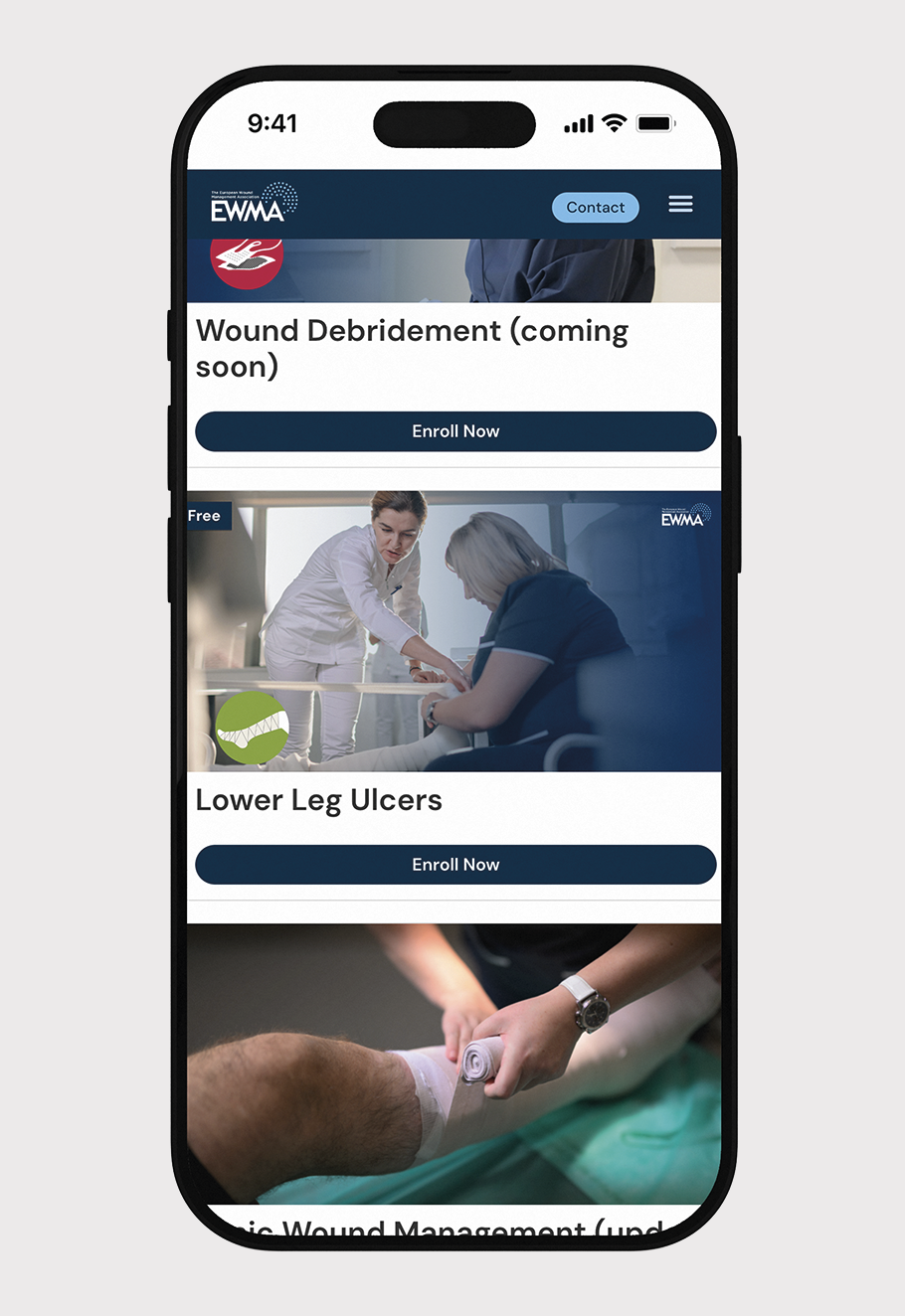The image size is (905, 1316).
Task: Open the Wound Management course image
Action: point(453,1064)
